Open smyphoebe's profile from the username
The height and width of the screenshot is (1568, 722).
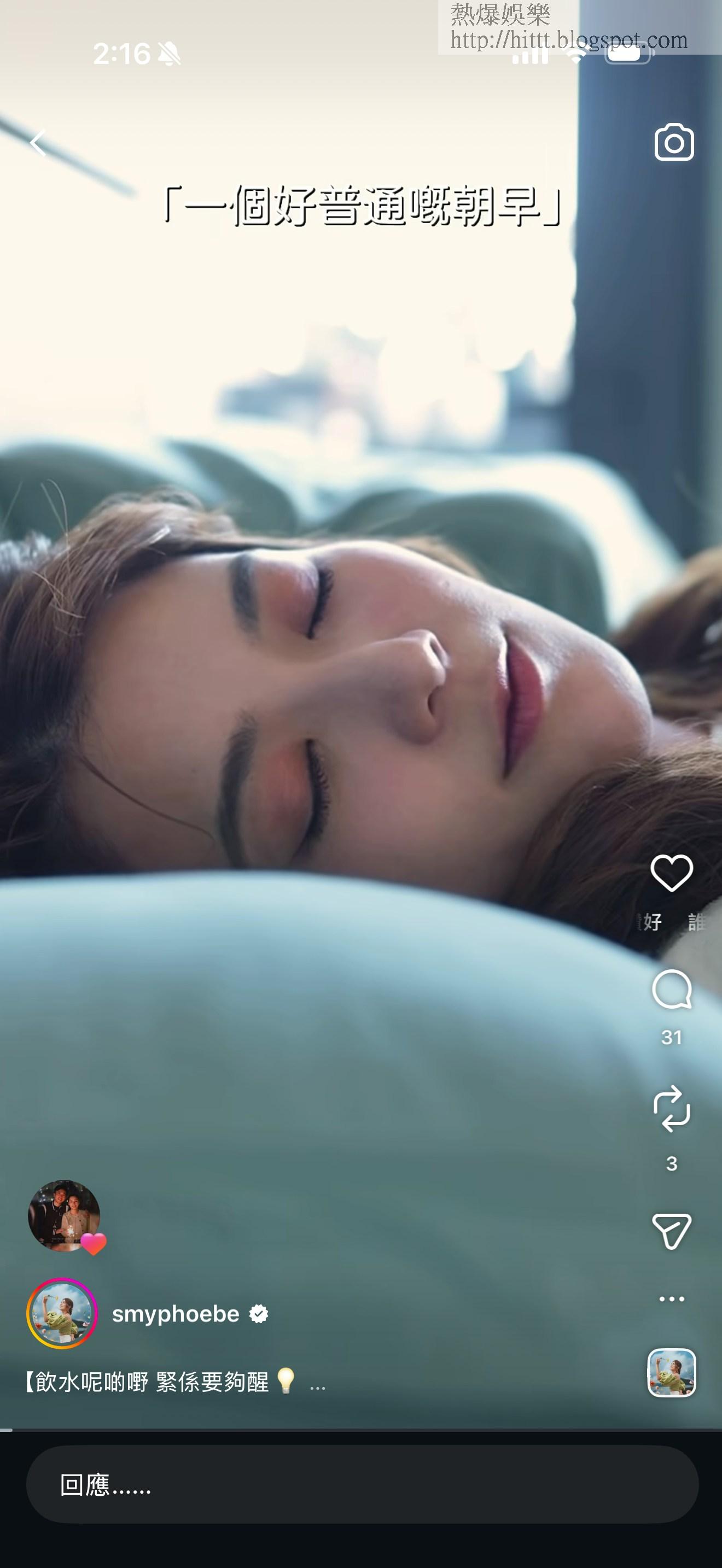tap(176, 1314)
